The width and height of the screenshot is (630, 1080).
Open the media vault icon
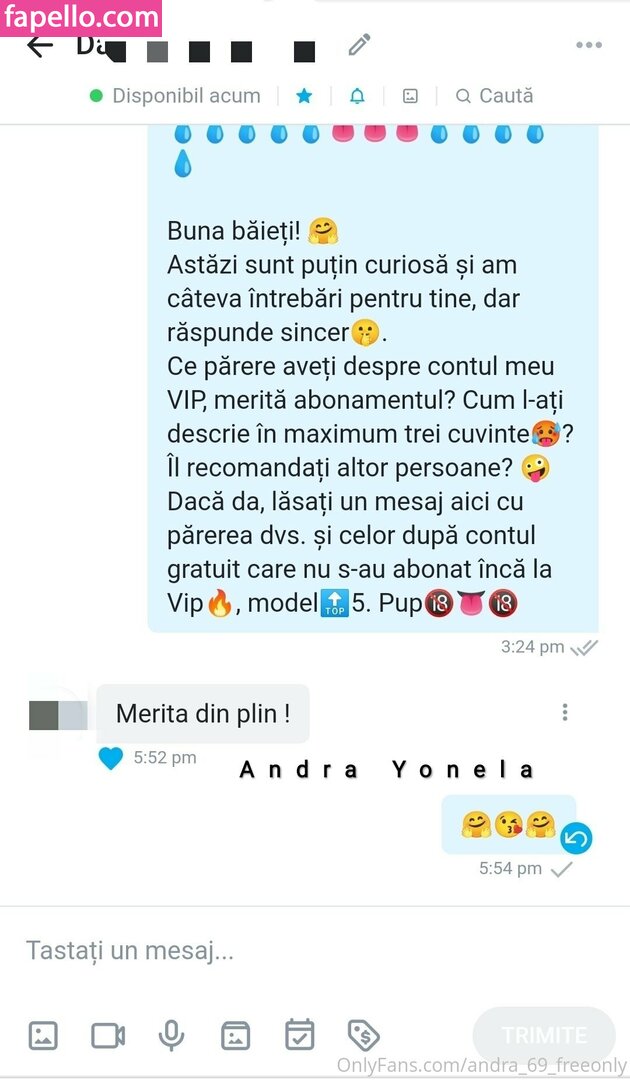click(x=236, y=1035)
